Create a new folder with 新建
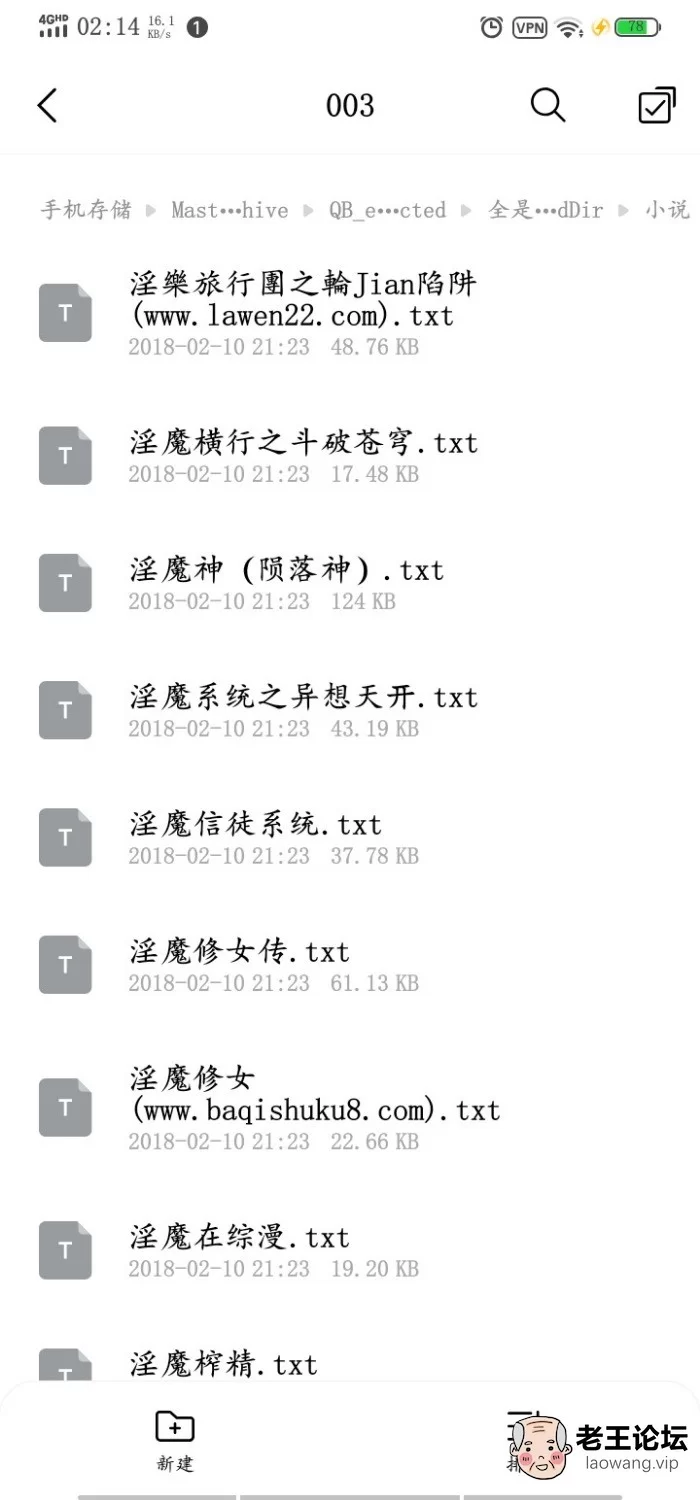The image size is (700, 1500). coord(175,1441)
